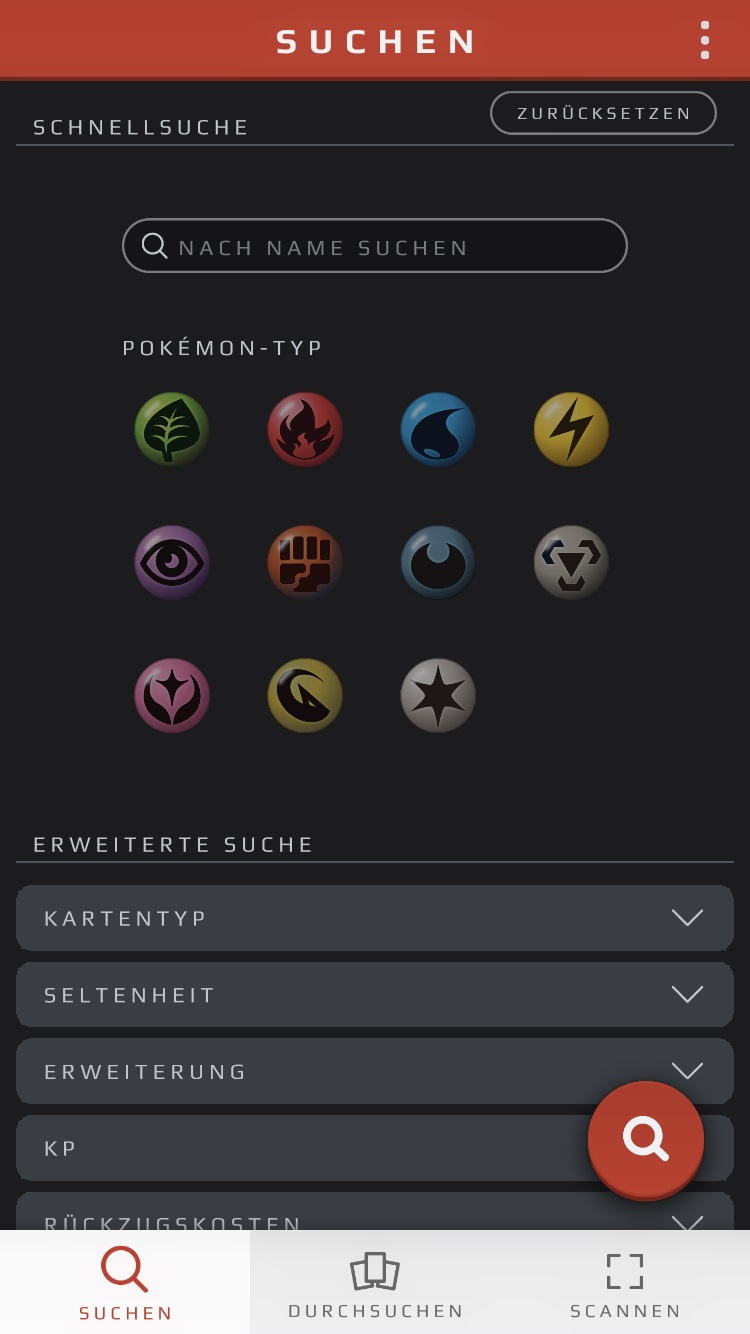Open the three-dot overflow menu
The width and height of the screenshot is (750, 1334).
(705, 40)
